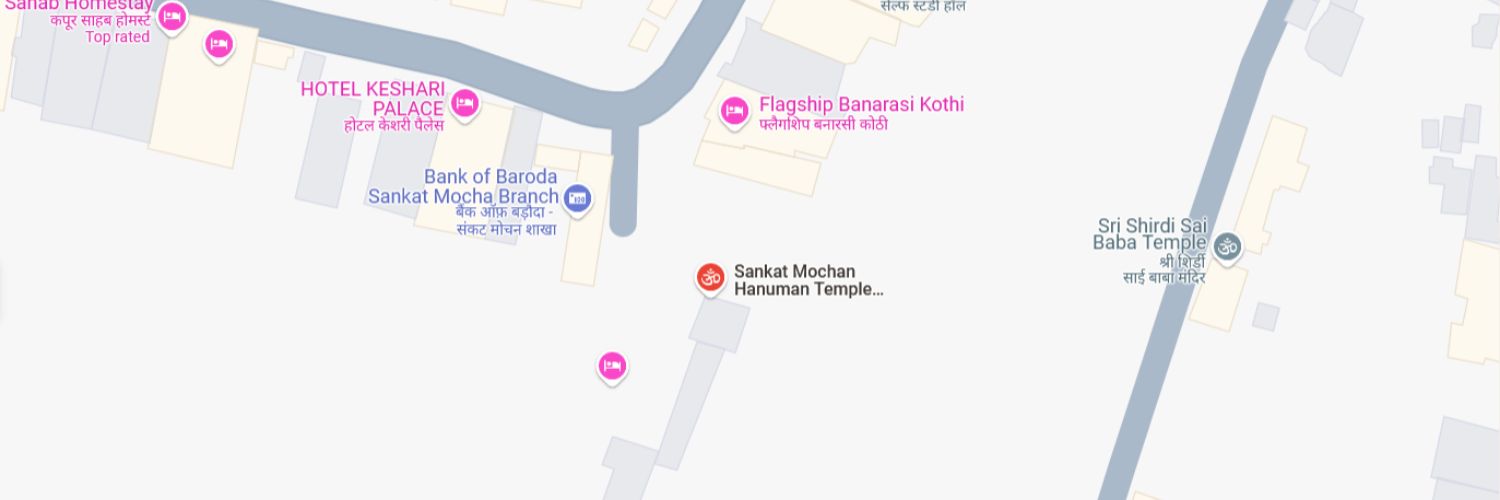
Task: Select the Flagship Banarasi Kothi hotel pin
Action: click(735, 110)
